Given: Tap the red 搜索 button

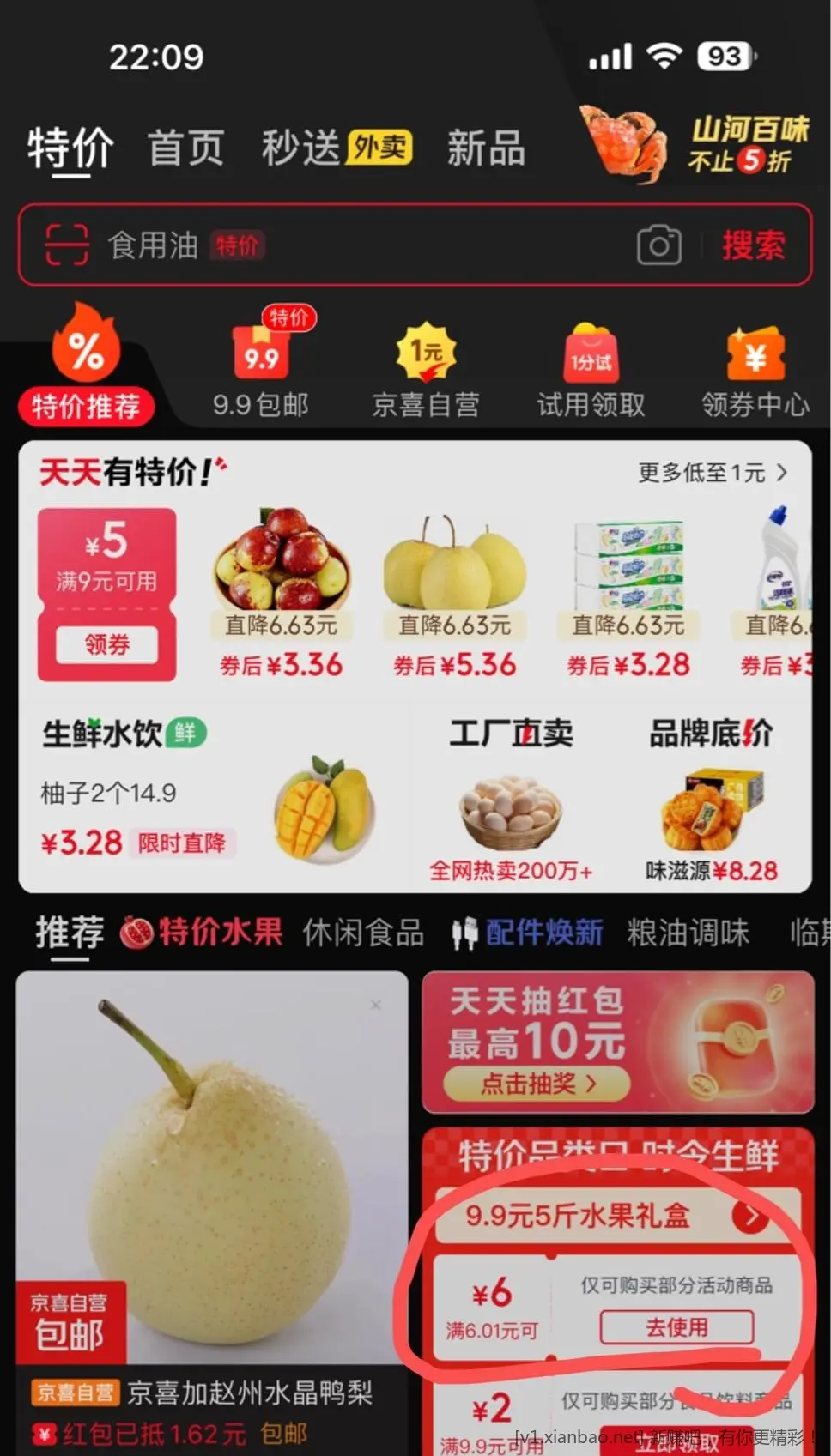Looking at the screenshot, I should 753,245.
